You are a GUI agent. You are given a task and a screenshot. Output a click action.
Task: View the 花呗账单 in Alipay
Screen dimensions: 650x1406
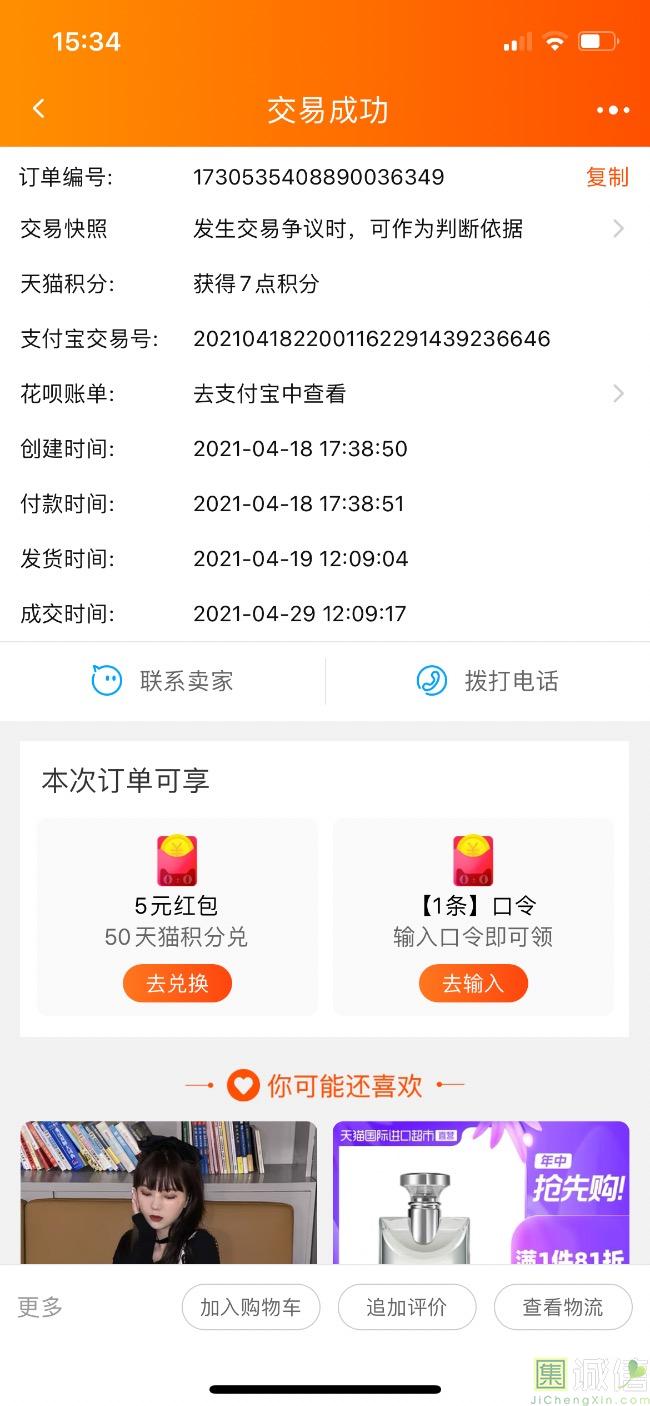[x=324, y=394]
